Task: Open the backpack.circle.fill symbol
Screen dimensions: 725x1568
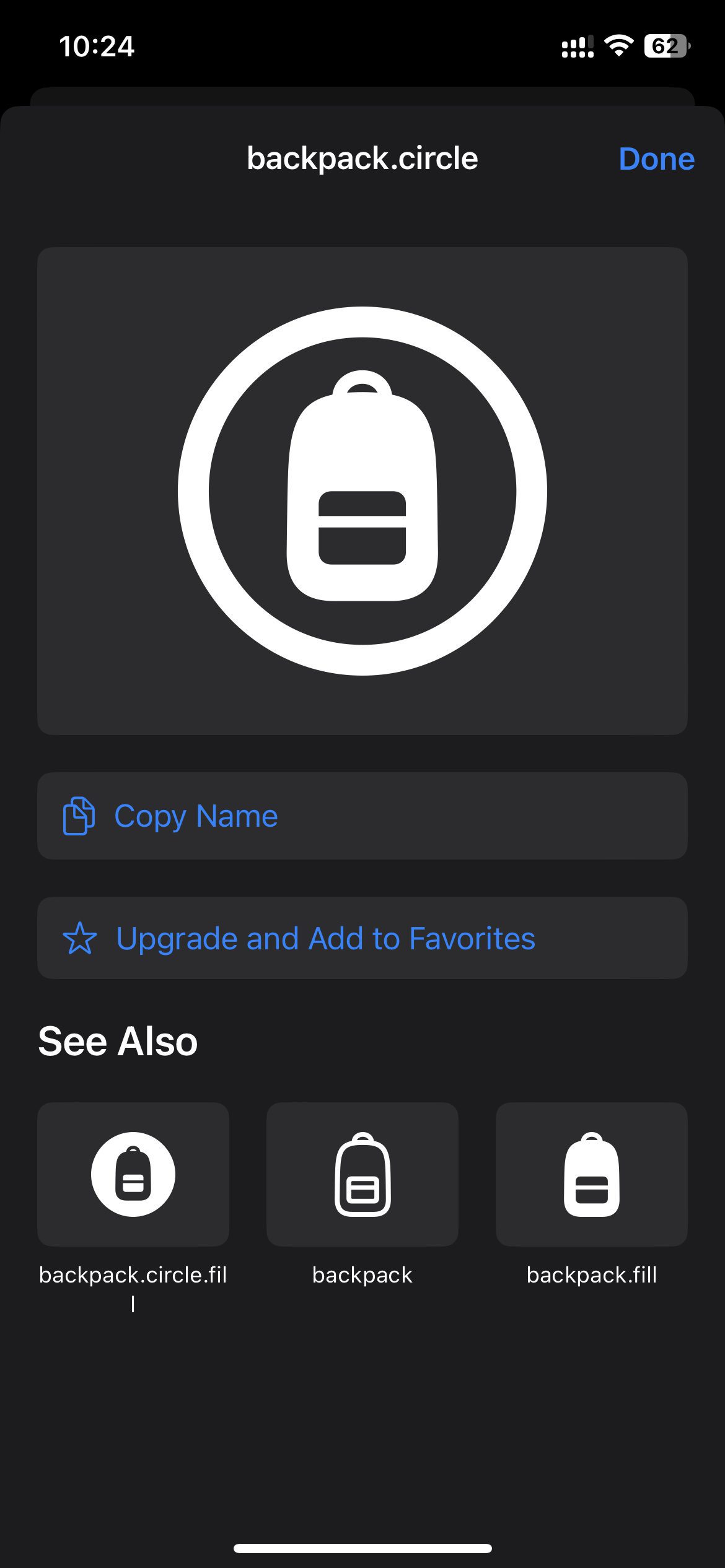Action: (x=133, y=1174)
